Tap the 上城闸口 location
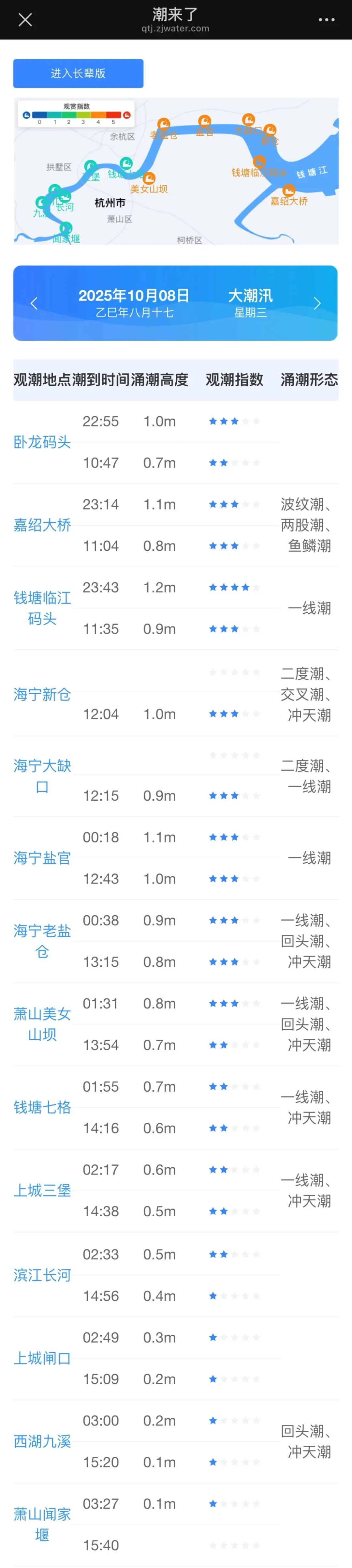 [x=42, y=1358]
